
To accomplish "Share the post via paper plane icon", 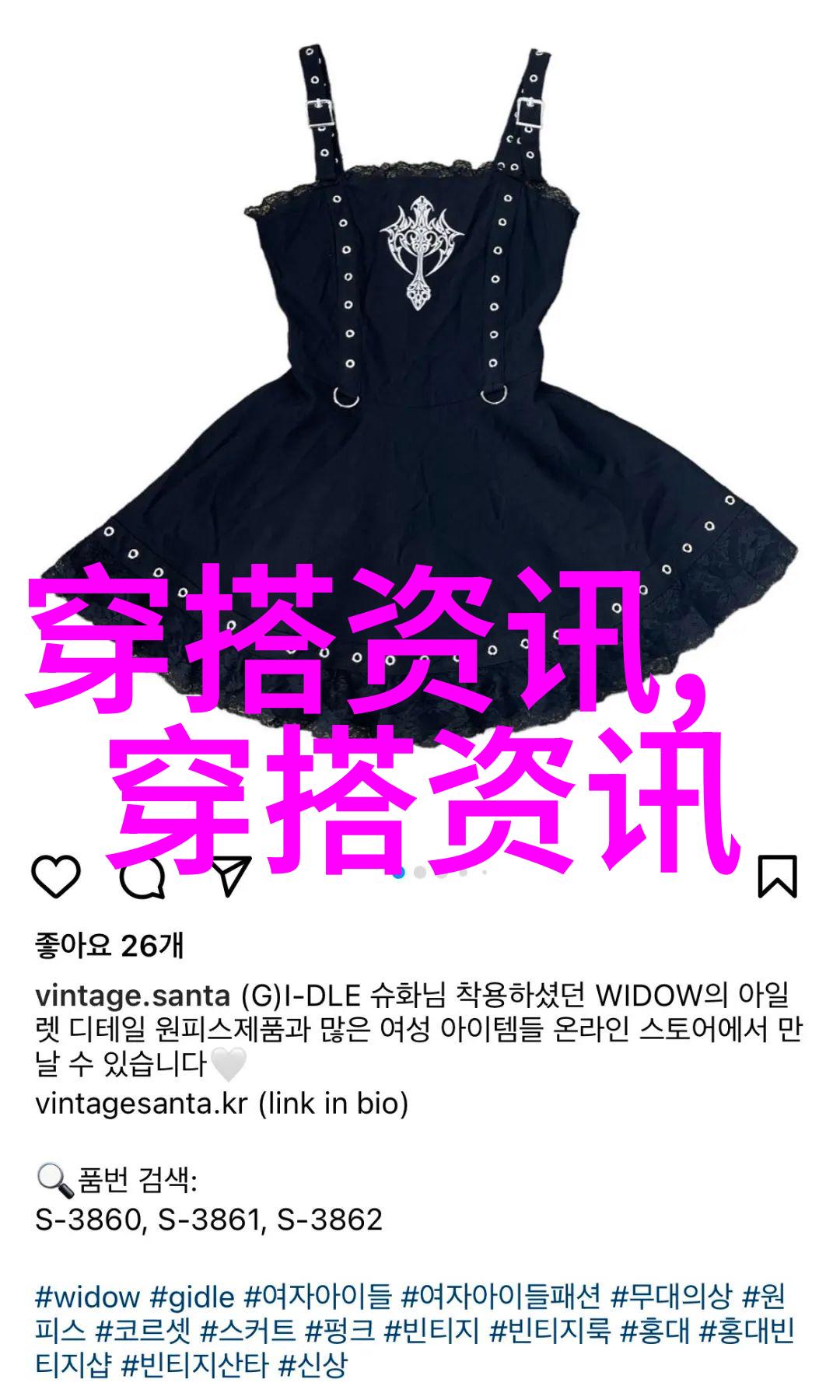I will [x=229, y=877].
